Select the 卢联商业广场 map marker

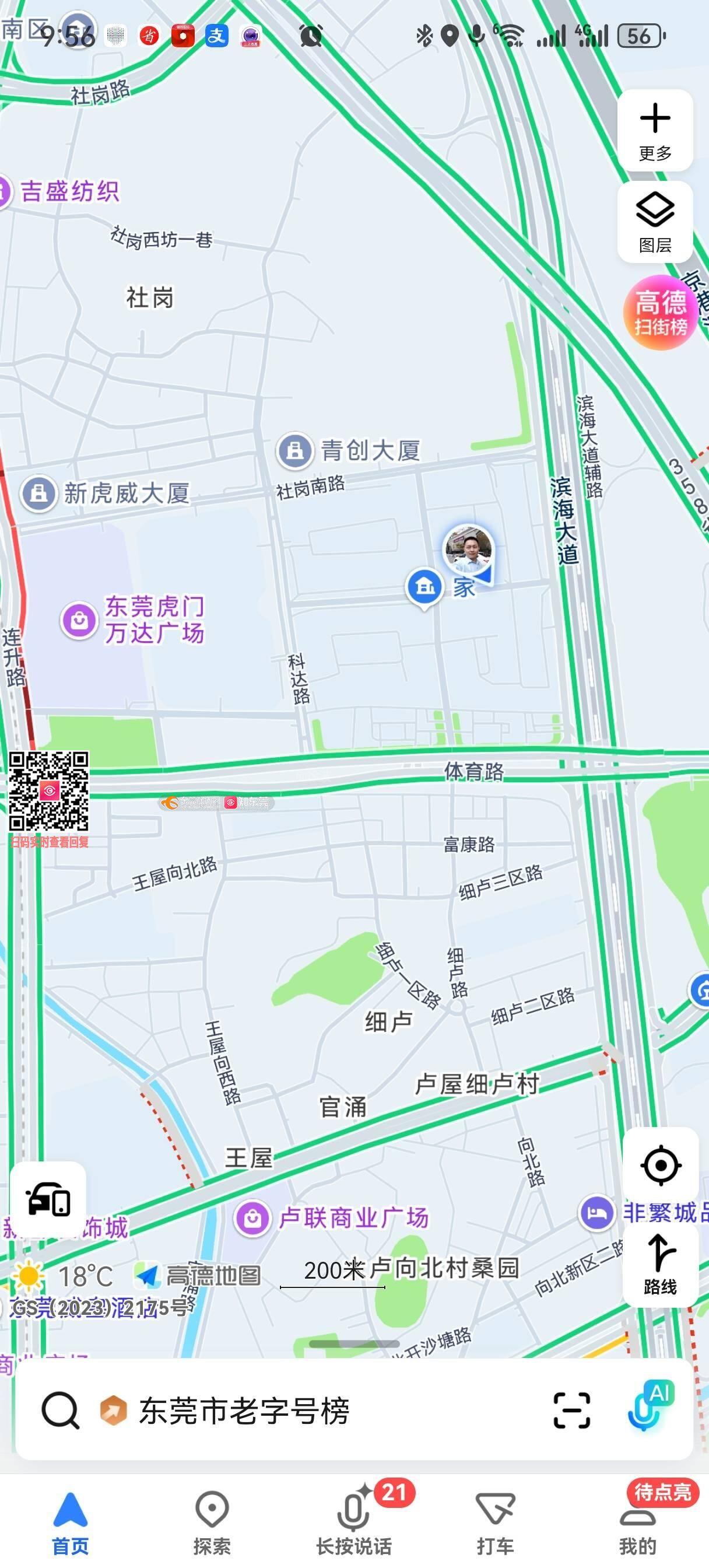click(x=252, y=1218)
